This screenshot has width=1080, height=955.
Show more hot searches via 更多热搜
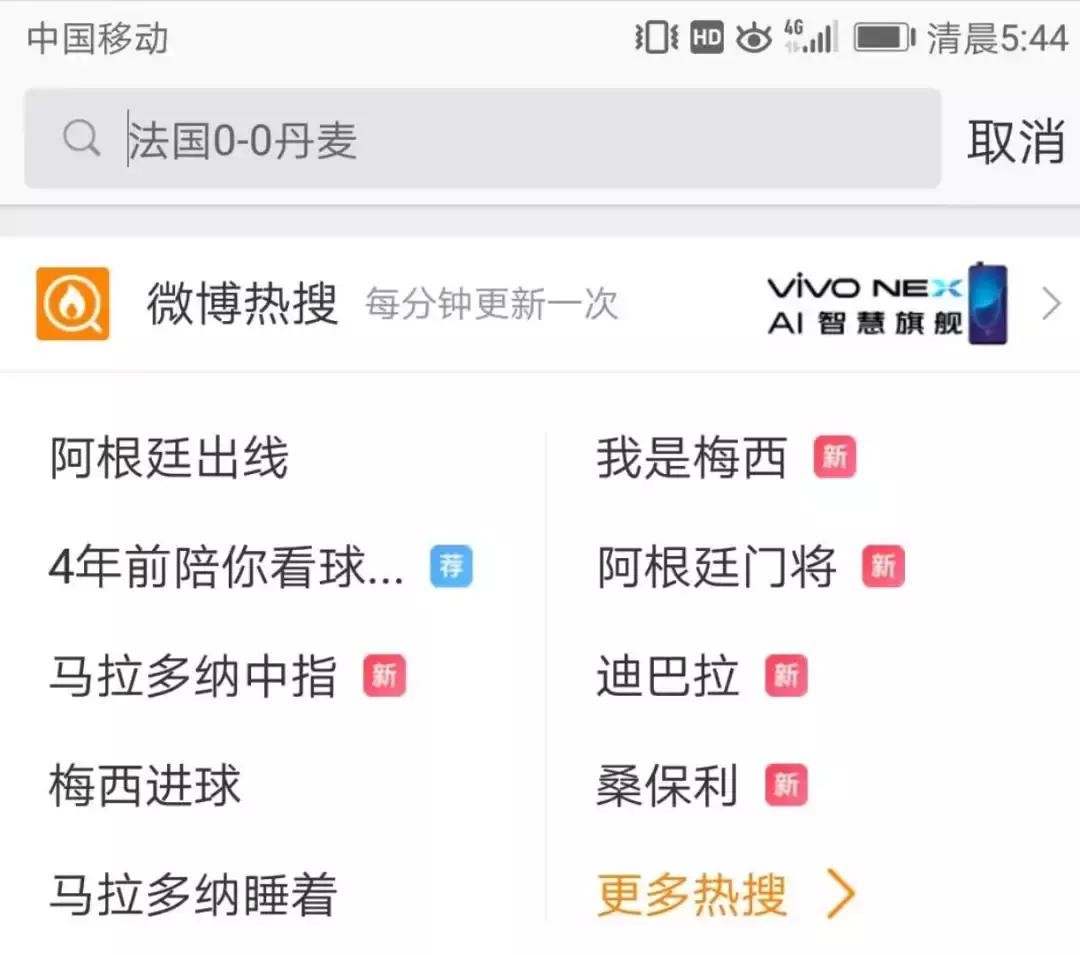click(x=725, y=895)
